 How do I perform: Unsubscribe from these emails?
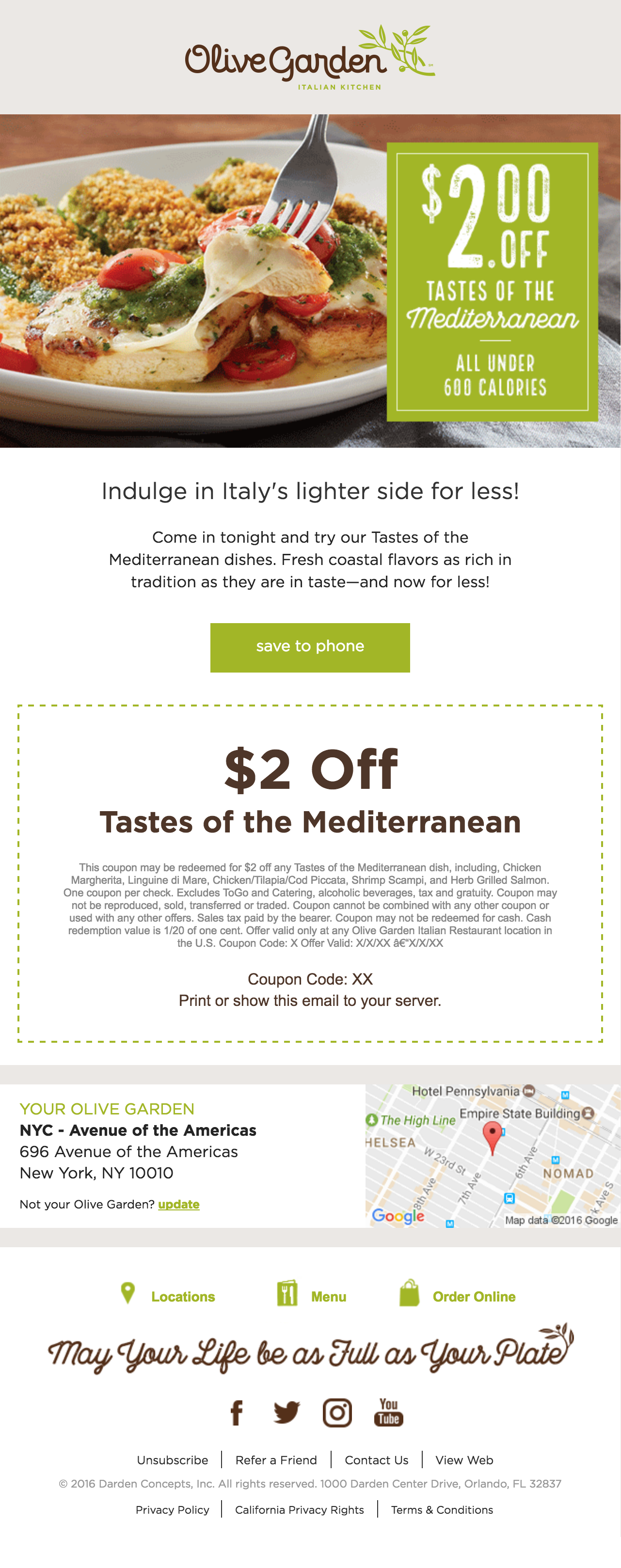[x=172, y=1460]
